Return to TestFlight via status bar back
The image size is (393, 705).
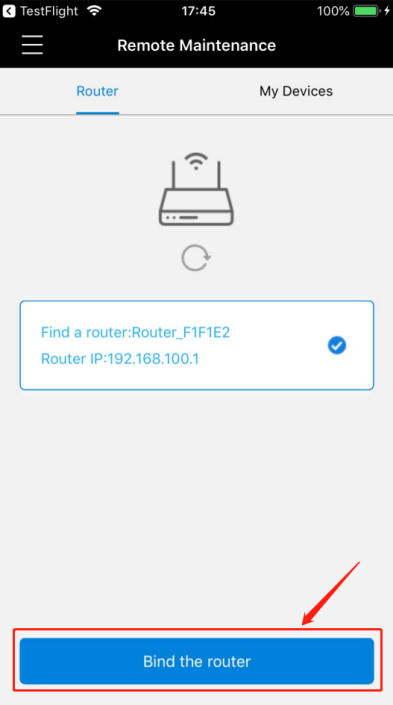pyautogui.click(x=38, y=11)
